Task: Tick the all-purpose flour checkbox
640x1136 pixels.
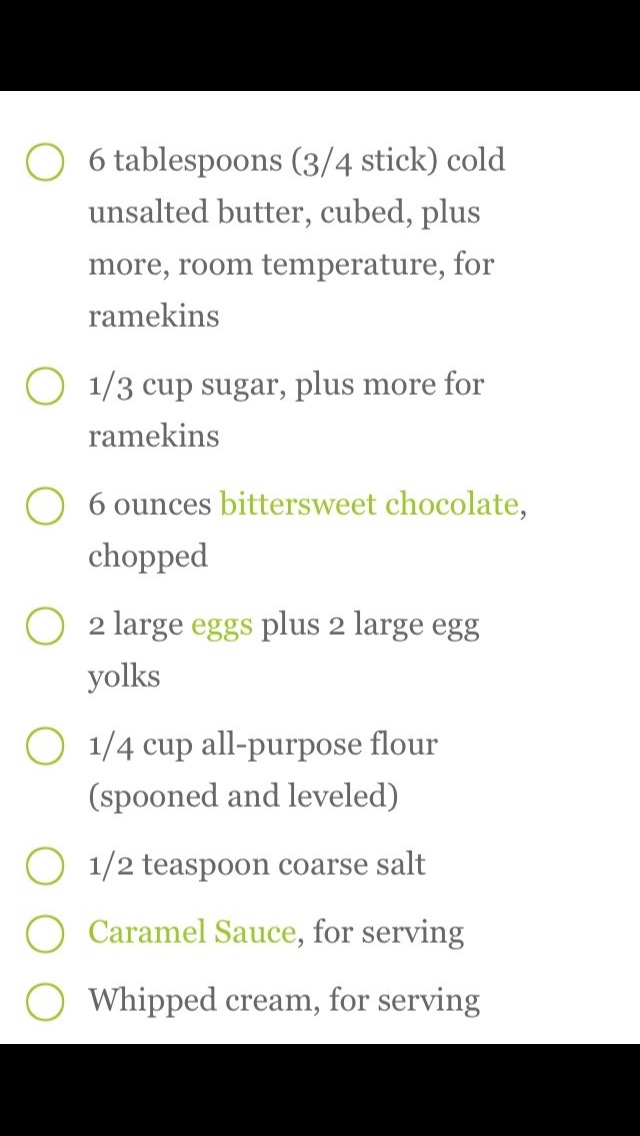Action: tap(45, 747)
